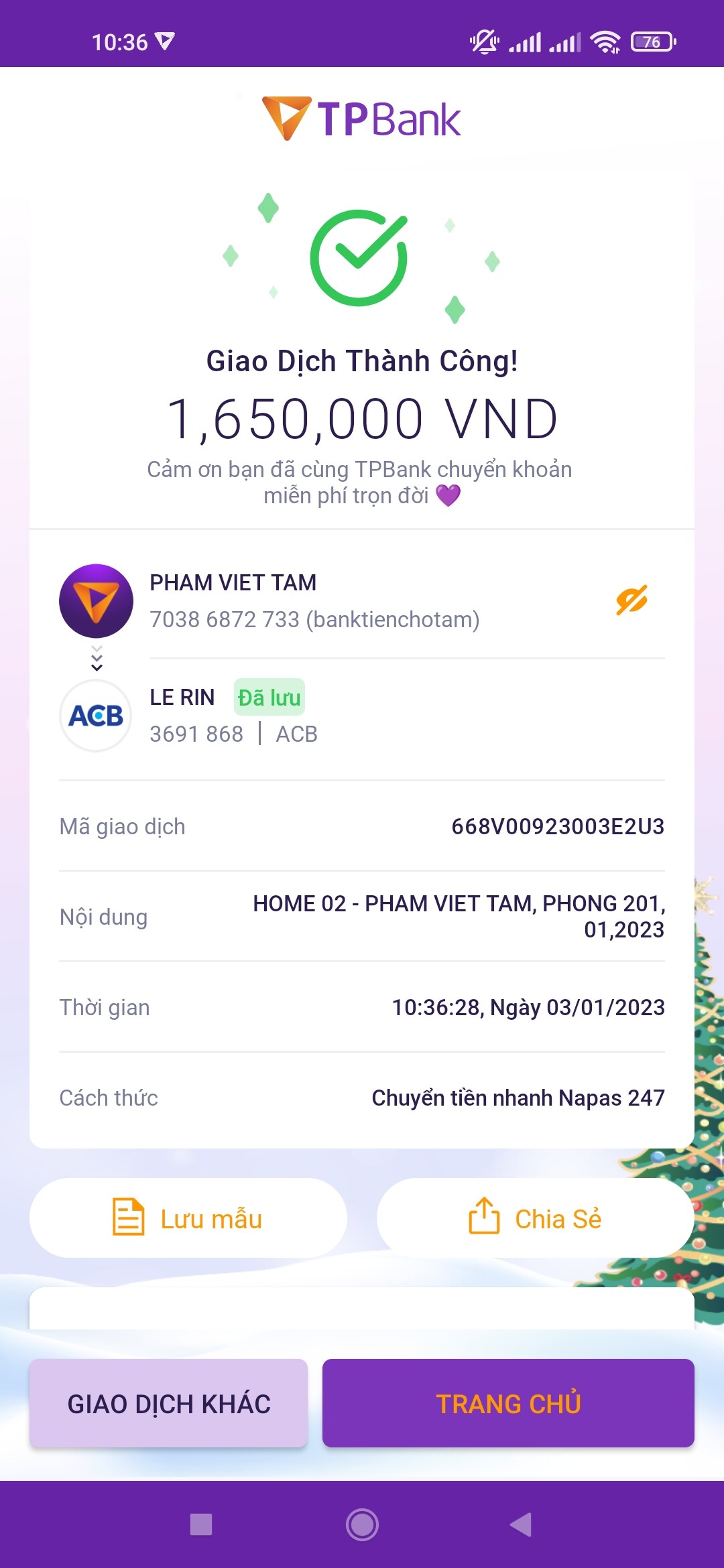
Task: Share the receipt via Chia Sẻ
Action: click(535, 1218)
